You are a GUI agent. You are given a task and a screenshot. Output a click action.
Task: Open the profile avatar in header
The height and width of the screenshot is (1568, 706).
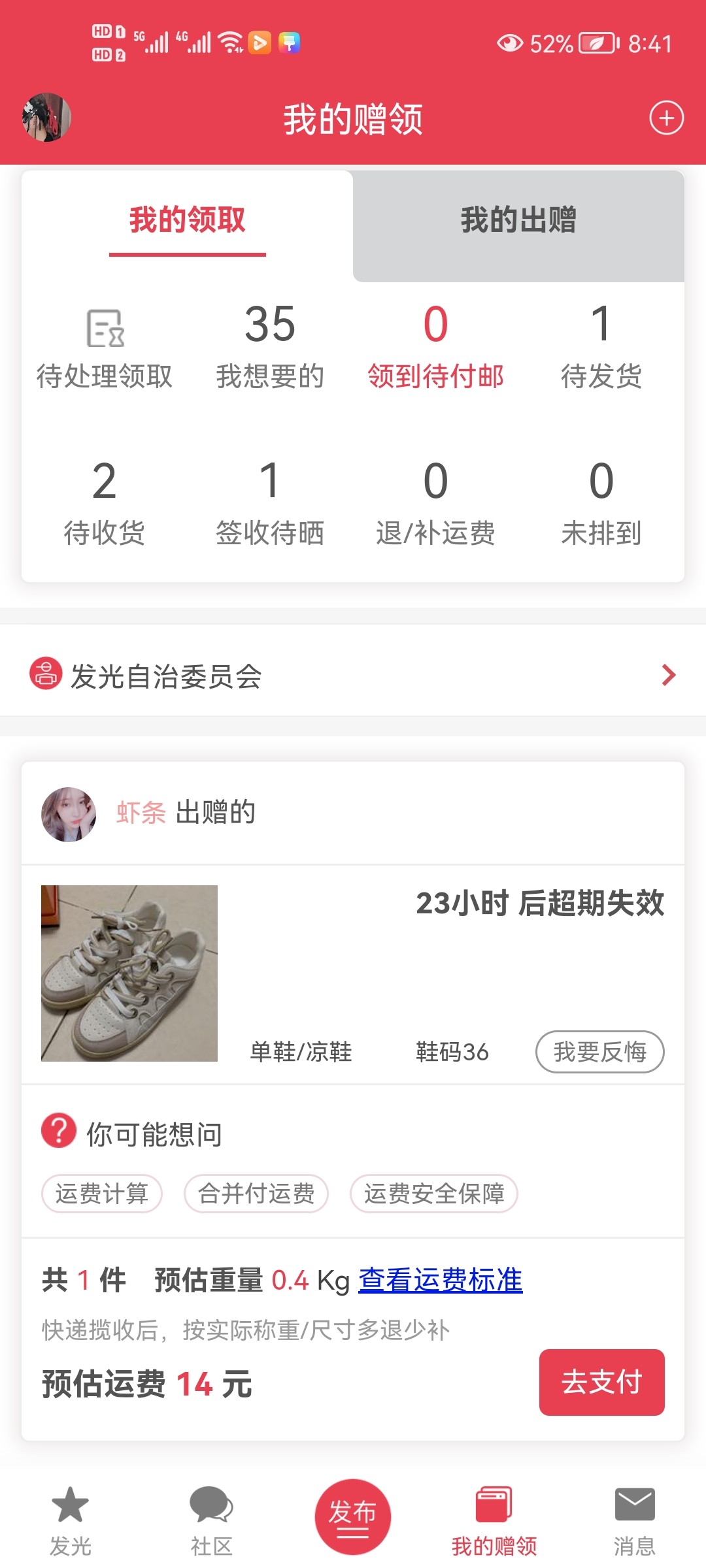pos(46,118)
